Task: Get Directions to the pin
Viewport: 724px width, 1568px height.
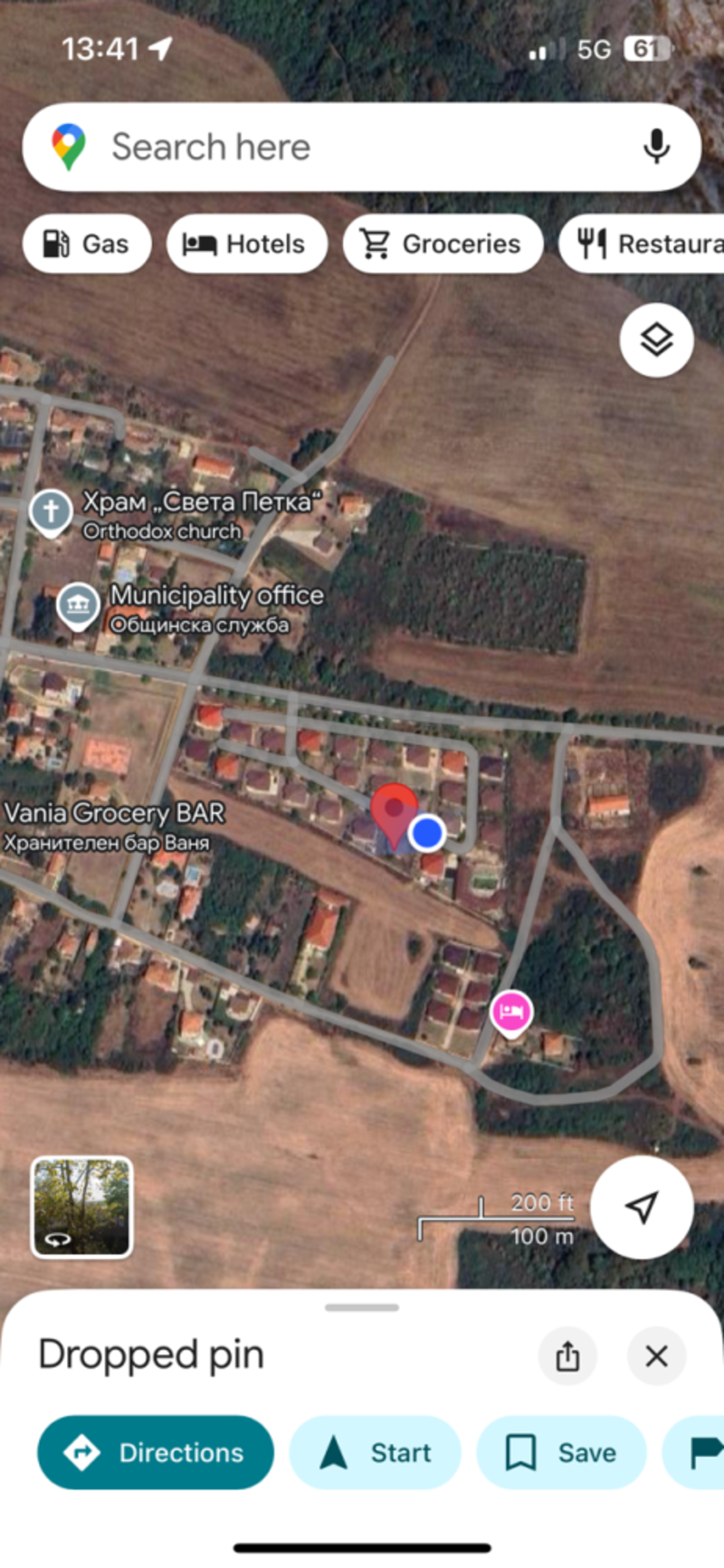Action: pyautogui.click(x=156, y=1453)
